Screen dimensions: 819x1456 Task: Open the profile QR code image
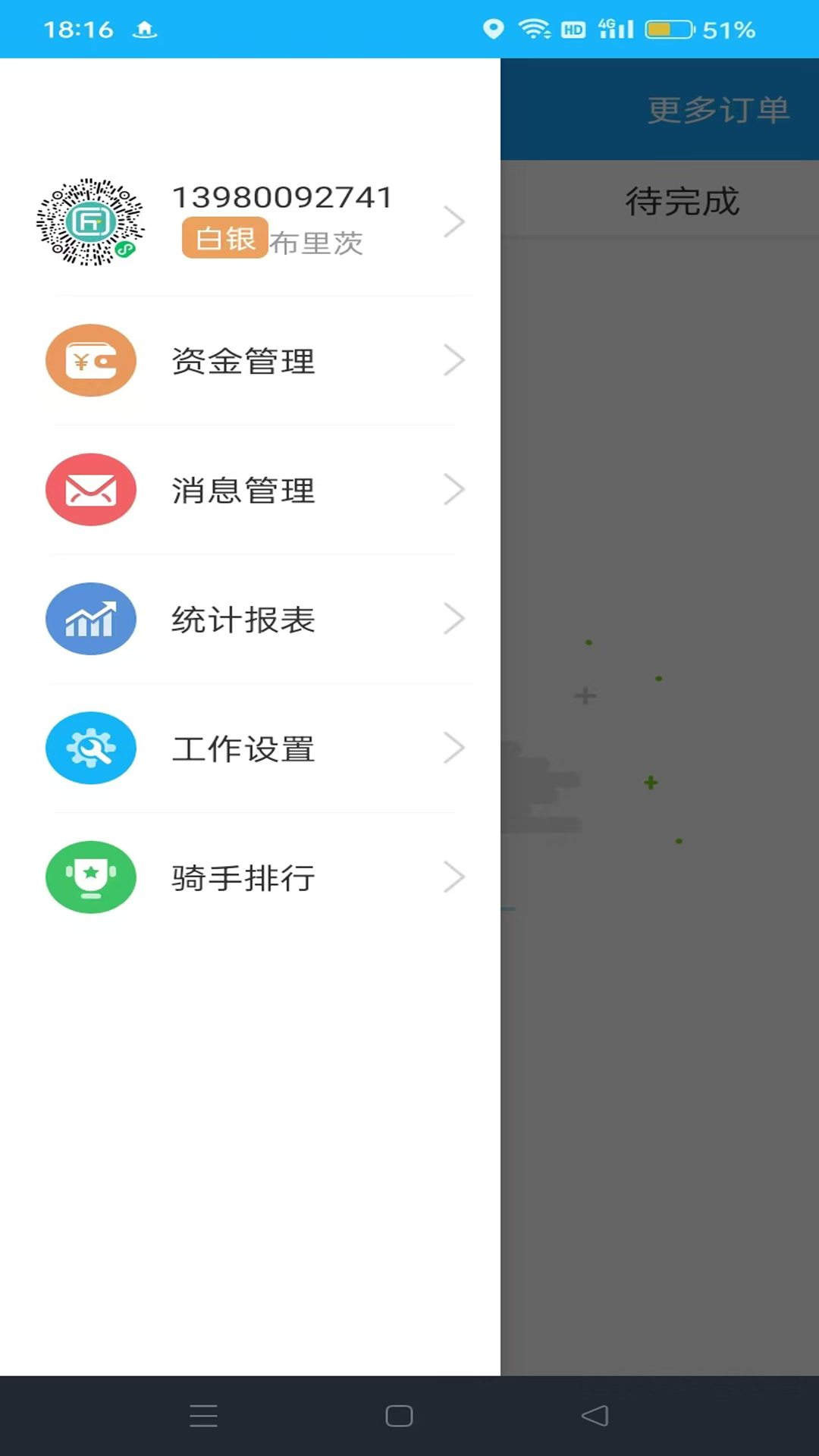91,221
